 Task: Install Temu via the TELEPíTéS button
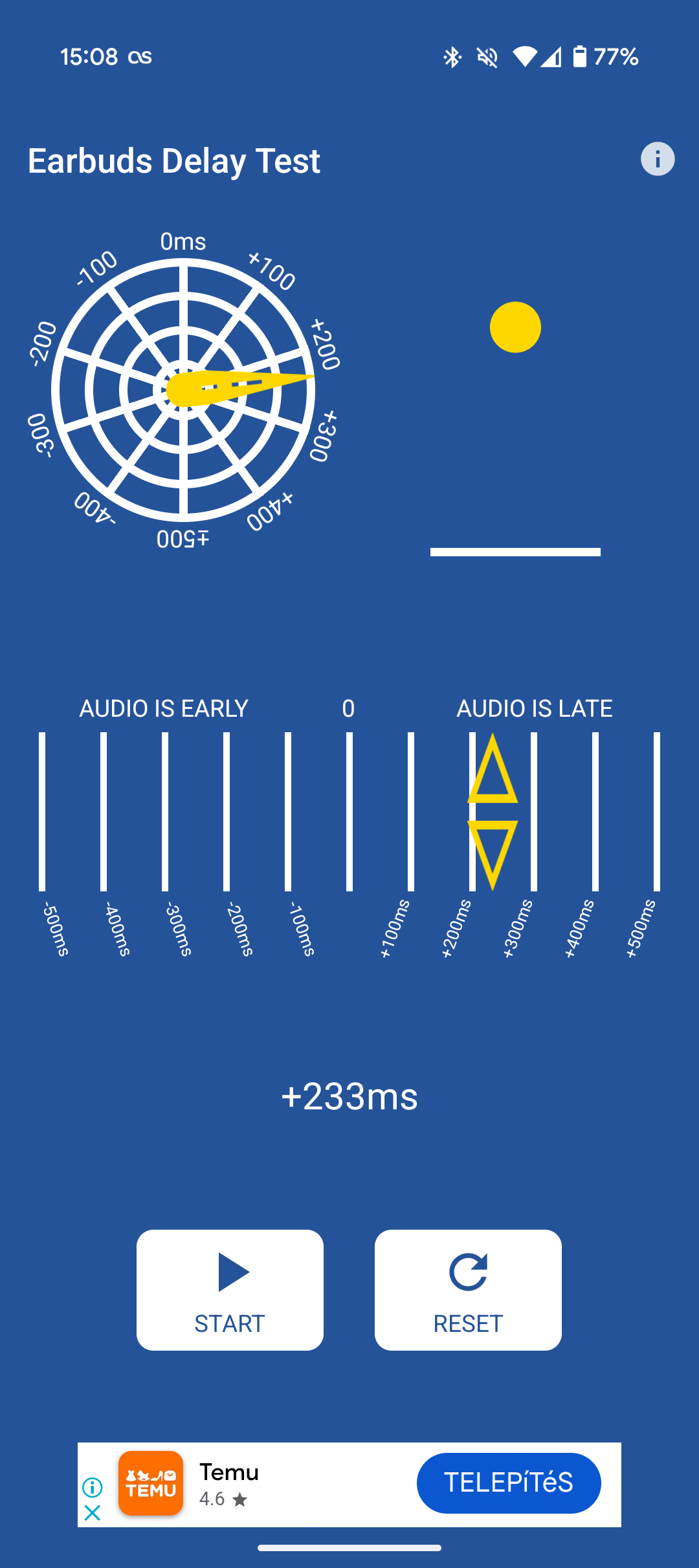coord(509,1483)
